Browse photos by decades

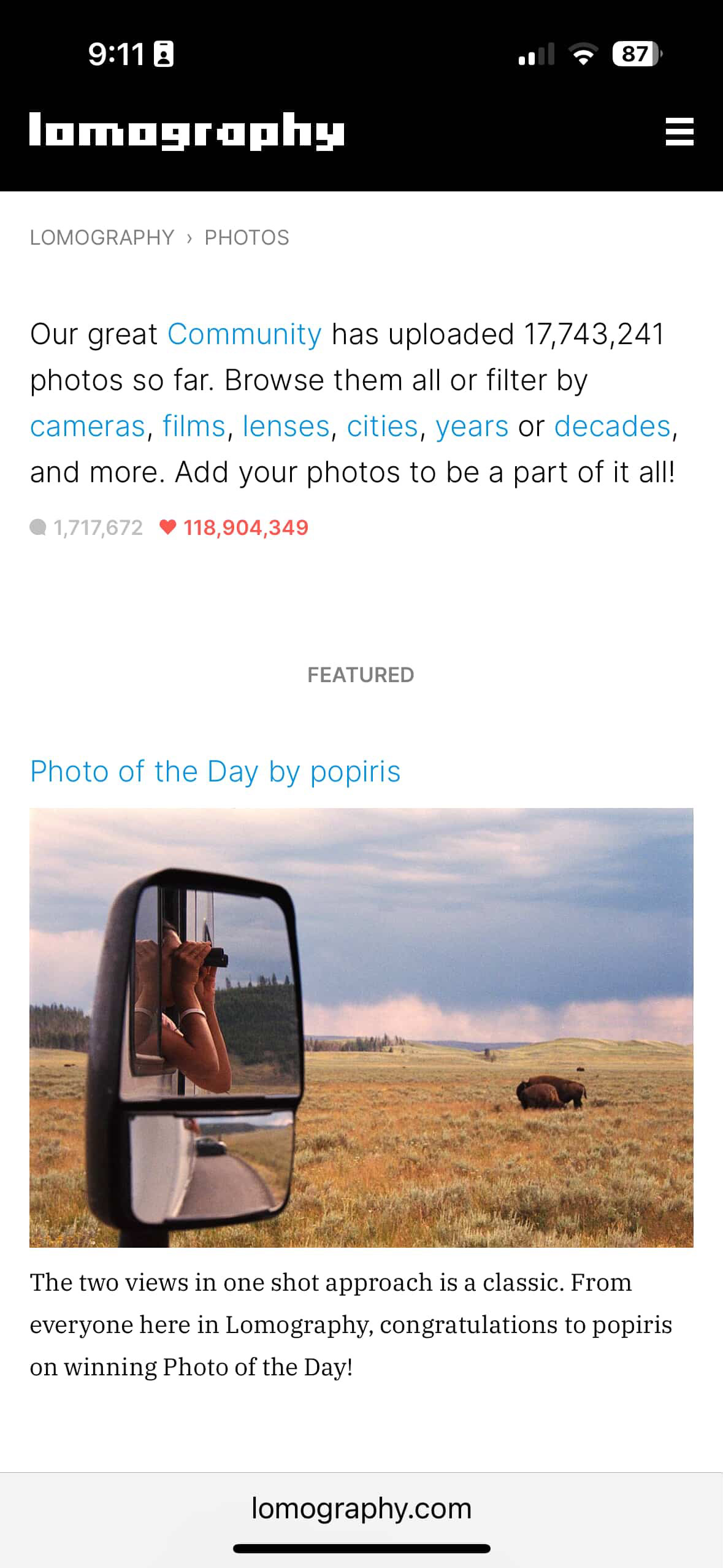pos(612,426)
